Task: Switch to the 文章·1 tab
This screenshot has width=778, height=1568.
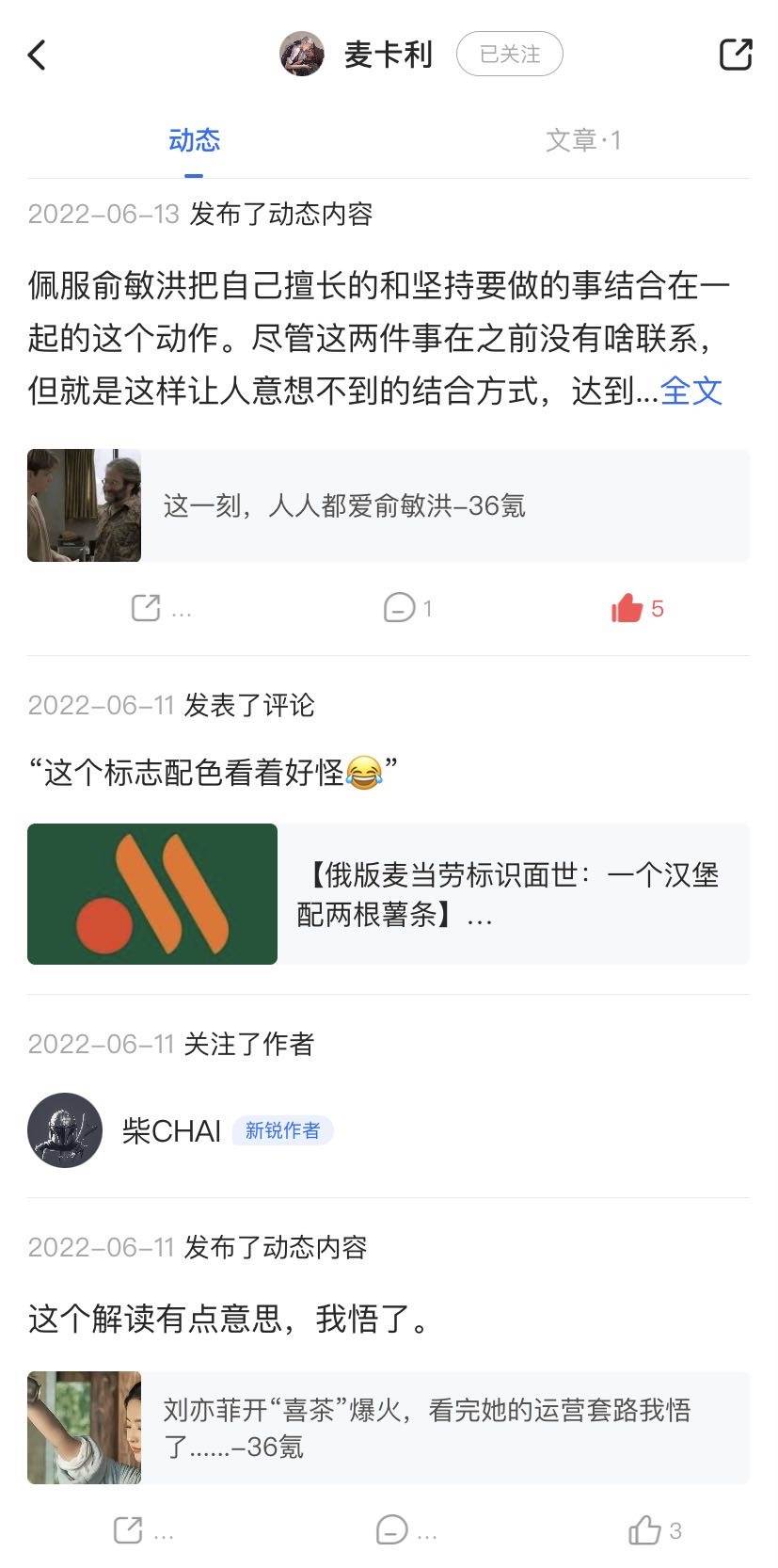Action: tap(583, 141)
